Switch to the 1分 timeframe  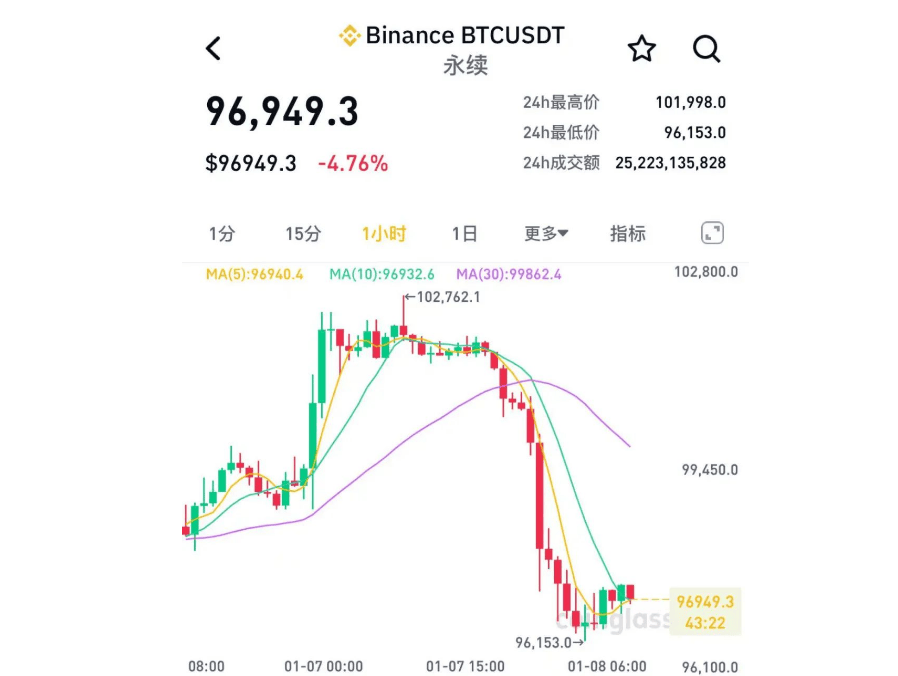[x=222, y=234]
